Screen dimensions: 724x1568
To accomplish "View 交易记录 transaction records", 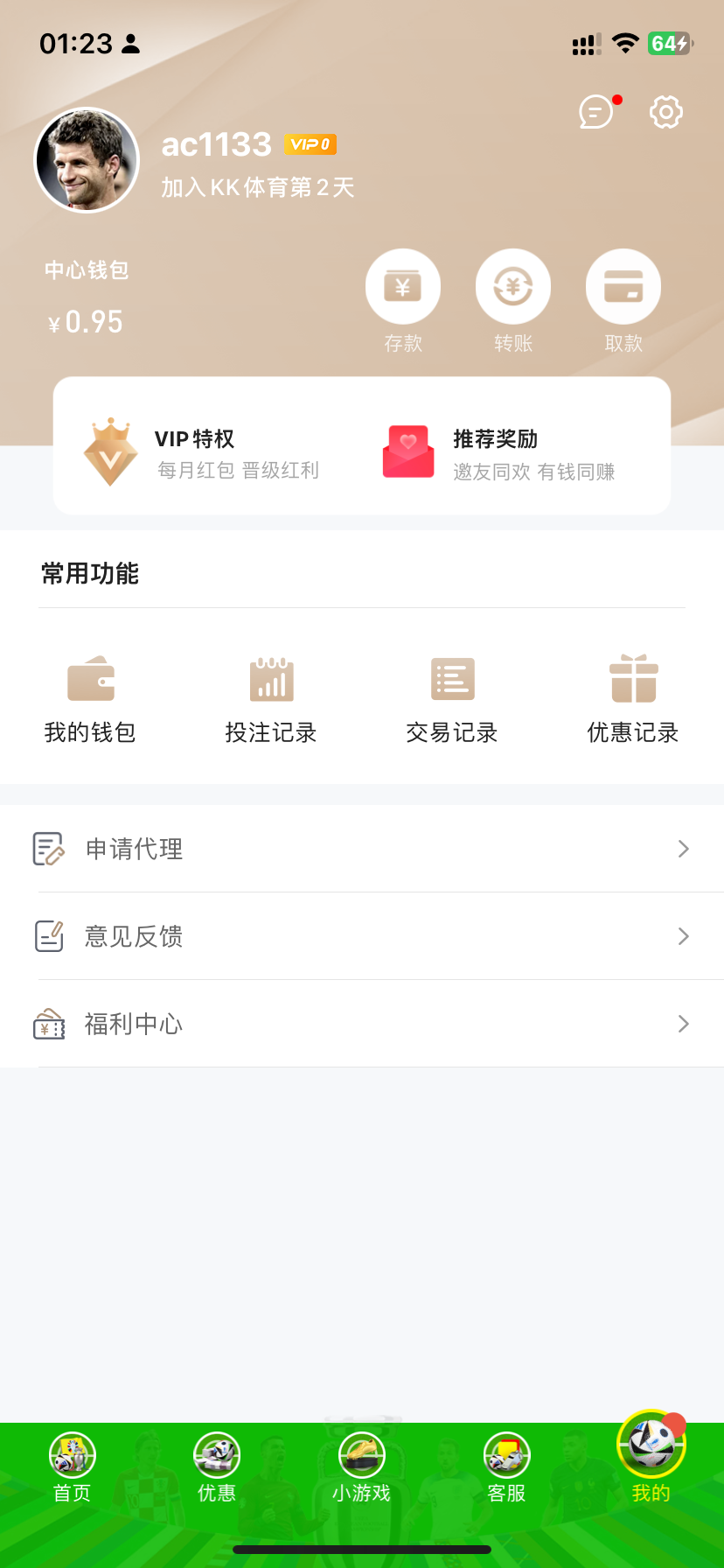I will 452,698.
